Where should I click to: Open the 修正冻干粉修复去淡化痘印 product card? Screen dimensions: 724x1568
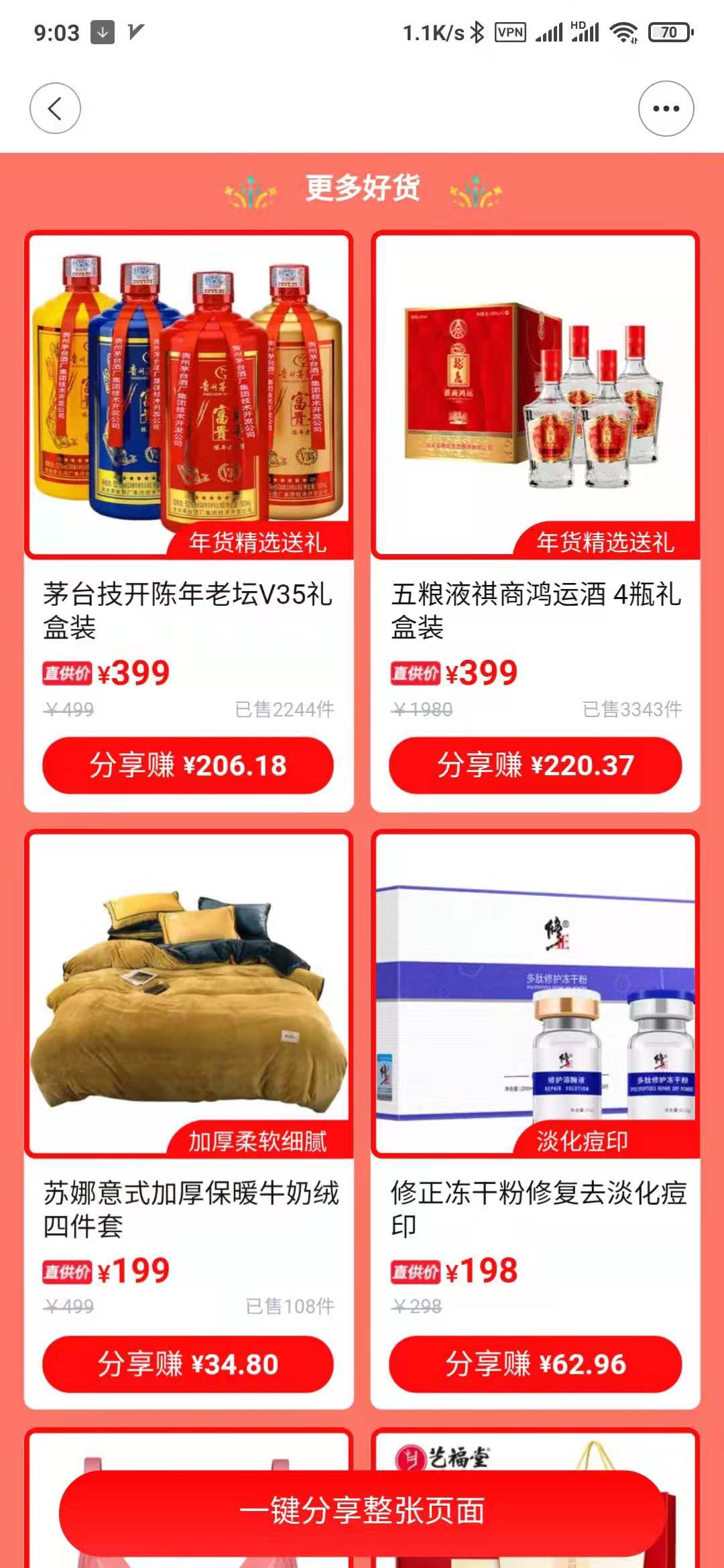pos(536,1119)
